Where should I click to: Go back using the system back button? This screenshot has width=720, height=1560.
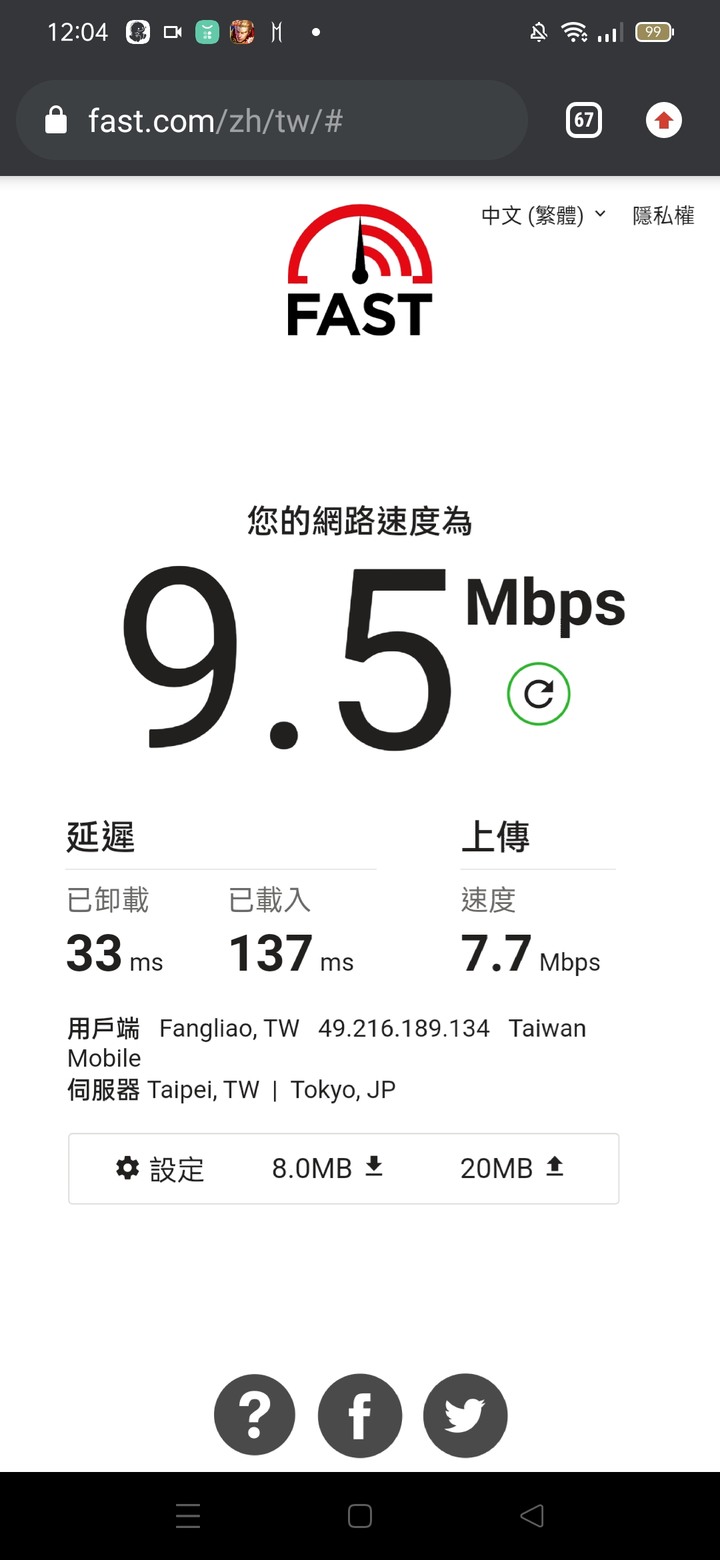pyautogui.click(x=532, y=1516)
